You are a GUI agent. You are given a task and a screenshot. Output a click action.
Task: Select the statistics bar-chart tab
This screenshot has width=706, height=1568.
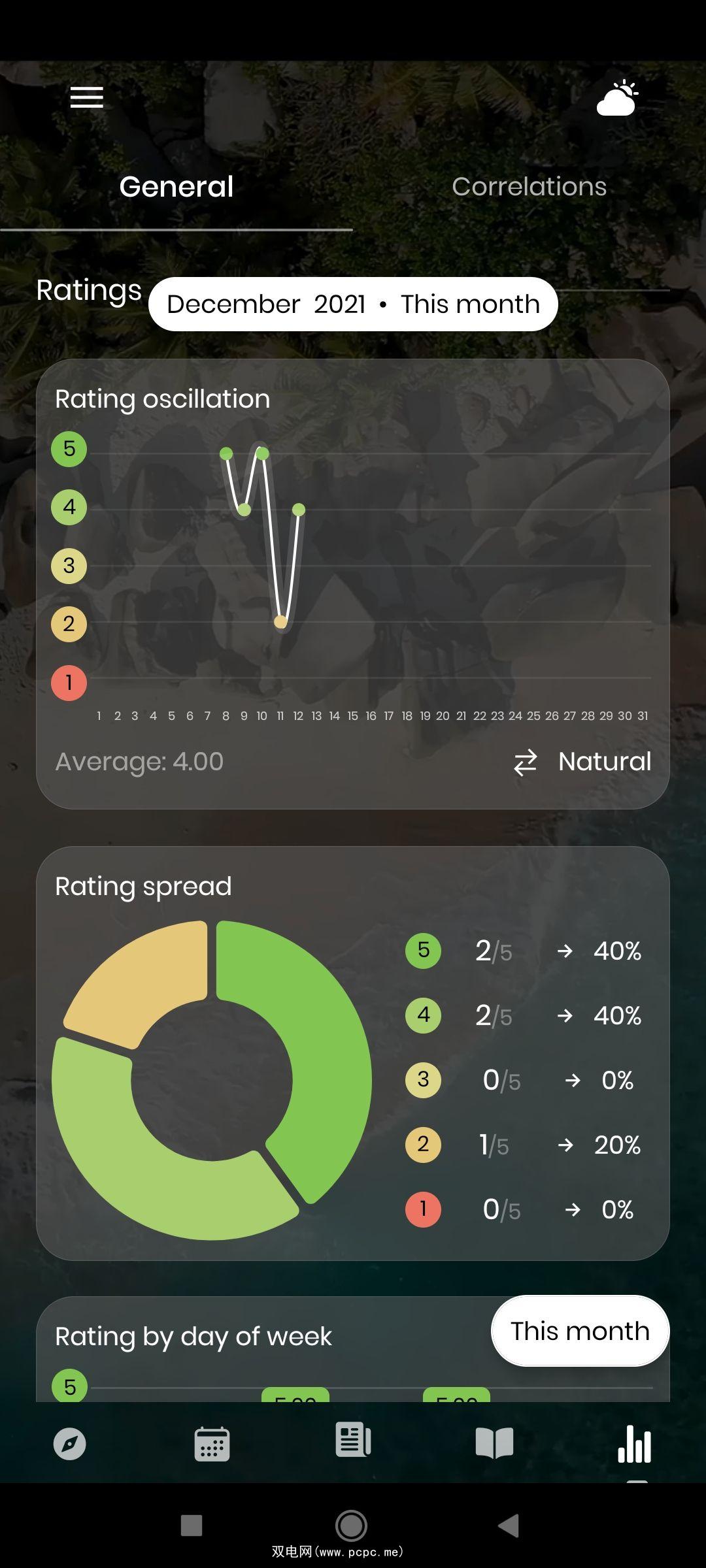coord(635,1443)
